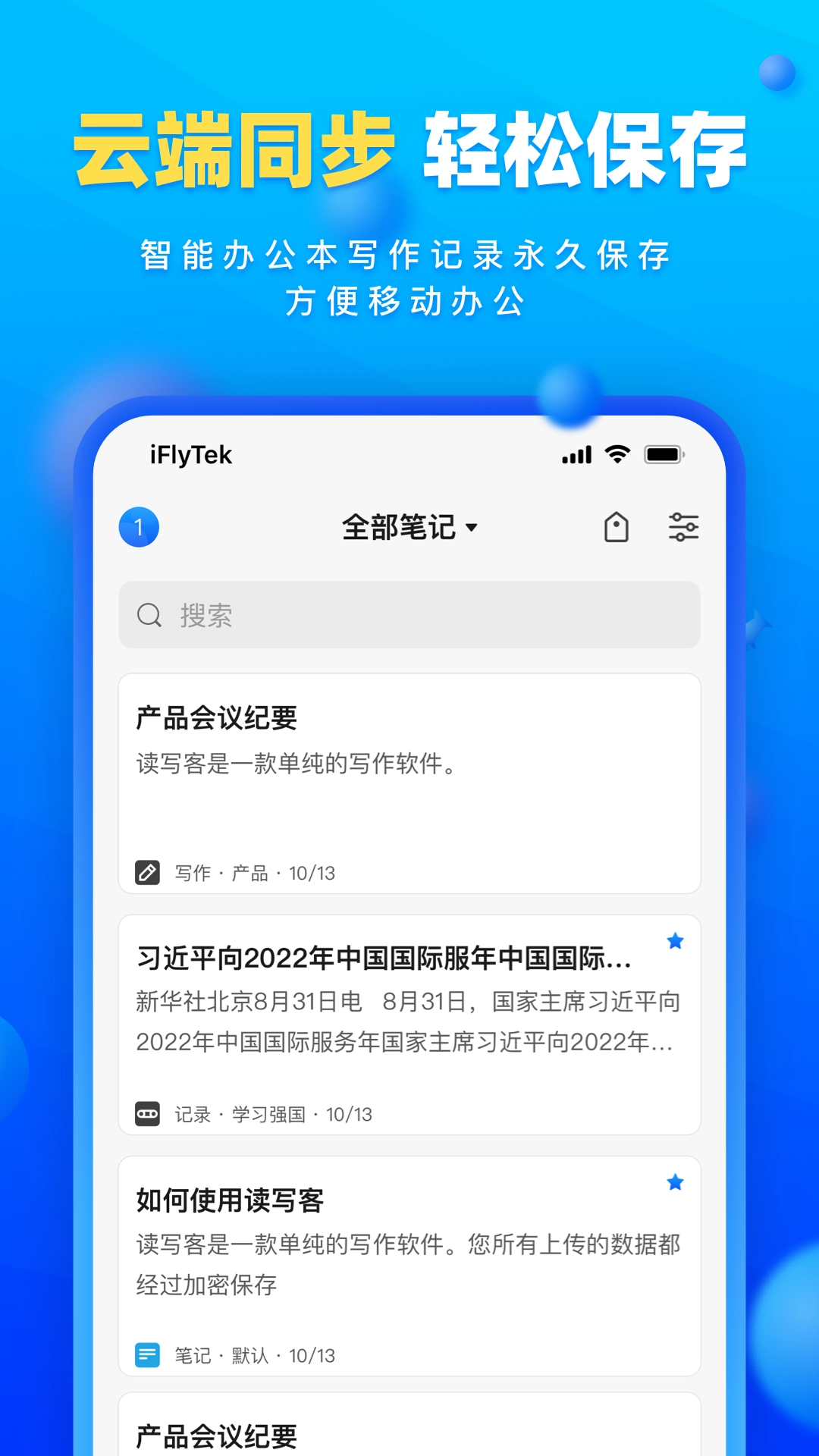Screen dimensions: 819x1456
Task: Tap the voice recording icon on the news note
Action: 147,1114
